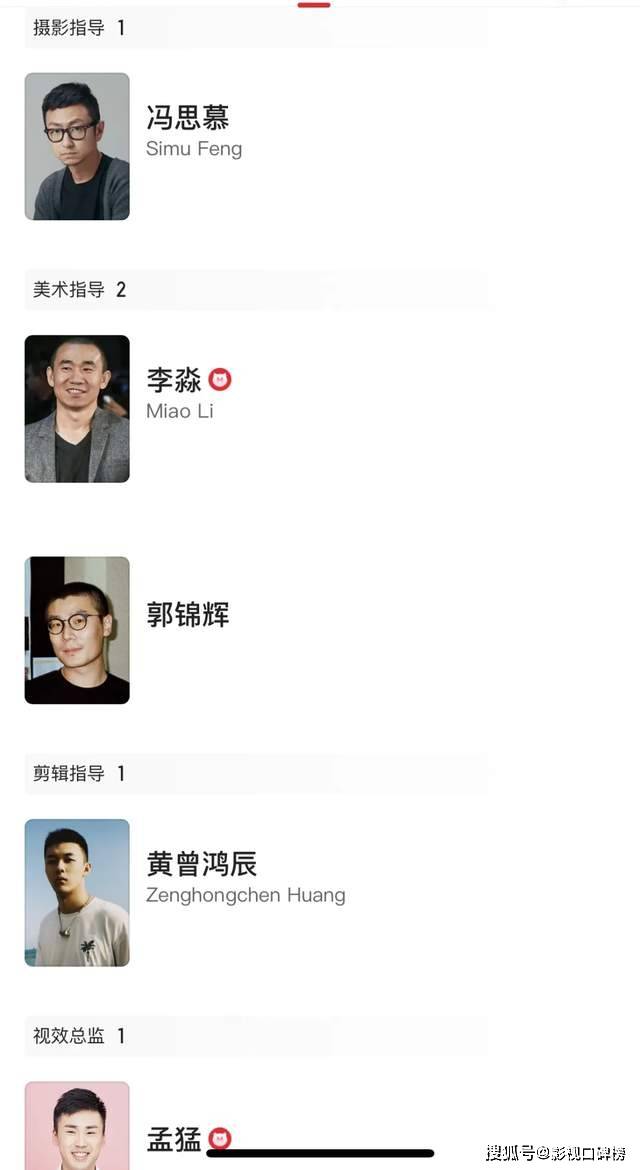Open 郭锦辉's crew profile
Image resolution: width=640 pixels, height=1170 pixels.
pyautogui.click(x=187, y=614)
